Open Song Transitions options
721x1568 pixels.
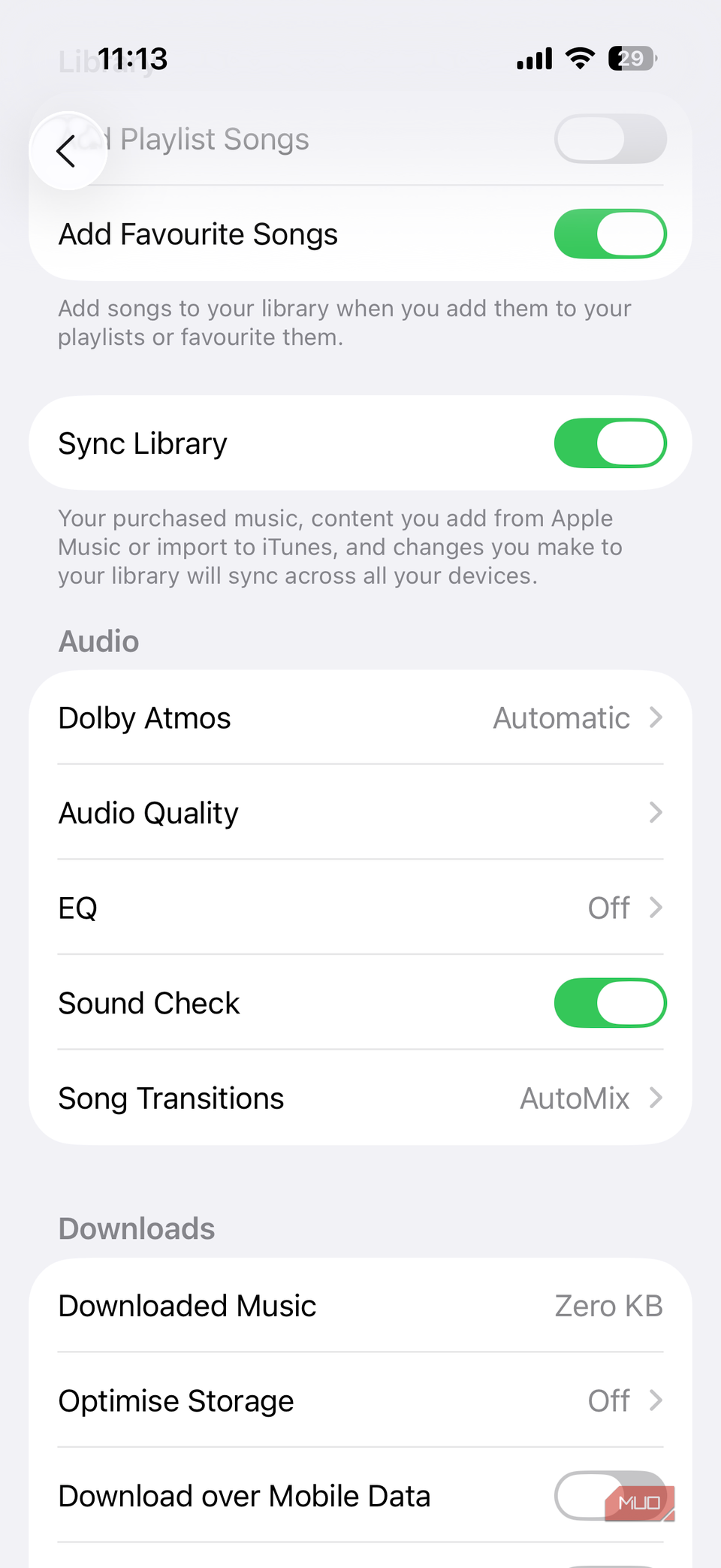click(360, 1098)
